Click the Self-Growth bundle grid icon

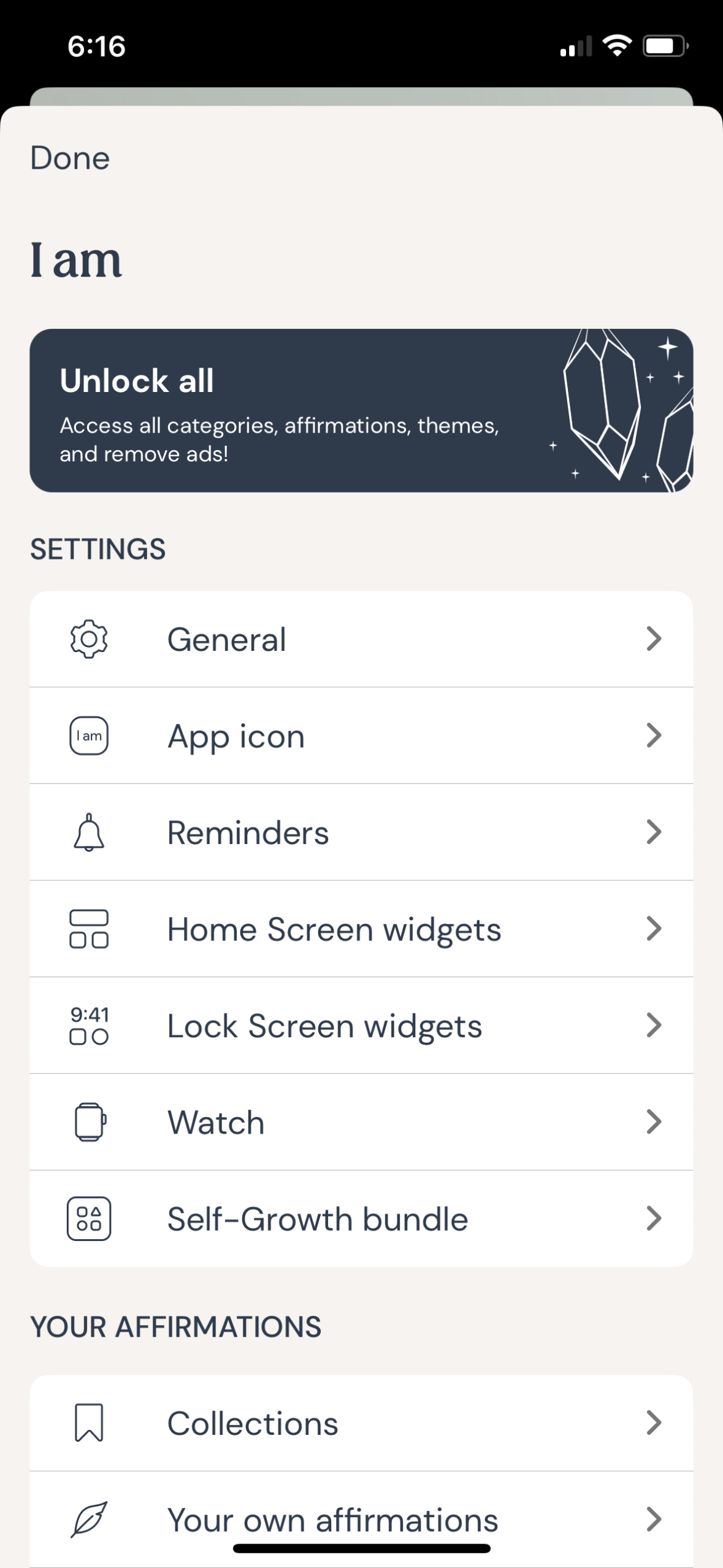click(x=88, y=1218)
